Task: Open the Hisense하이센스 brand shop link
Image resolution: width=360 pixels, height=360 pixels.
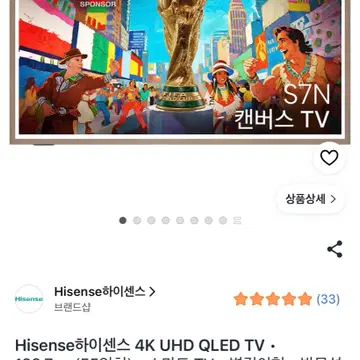Action: point(105,292)
